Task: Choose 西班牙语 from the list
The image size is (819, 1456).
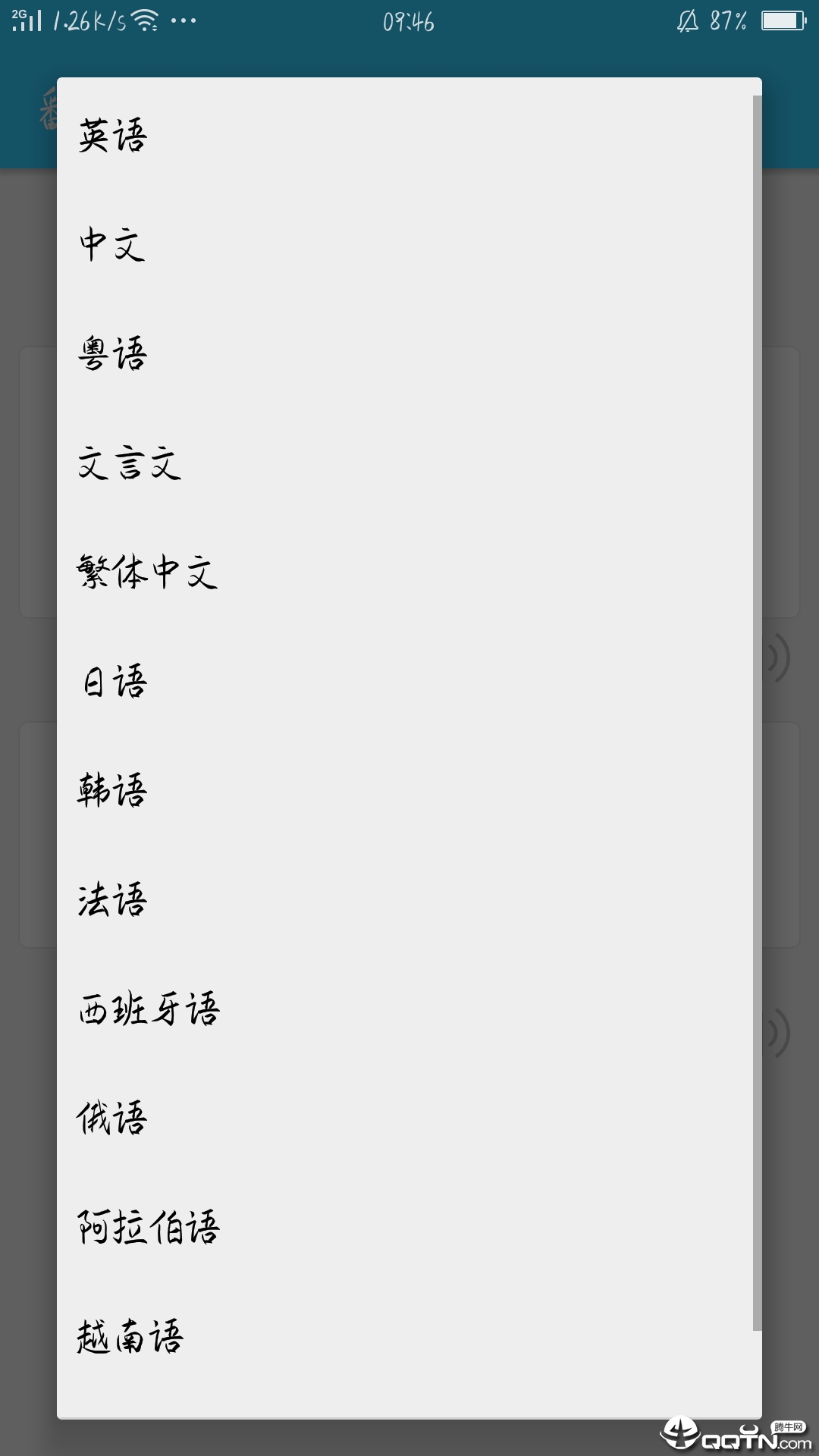Action: (x=409, y=1009)
